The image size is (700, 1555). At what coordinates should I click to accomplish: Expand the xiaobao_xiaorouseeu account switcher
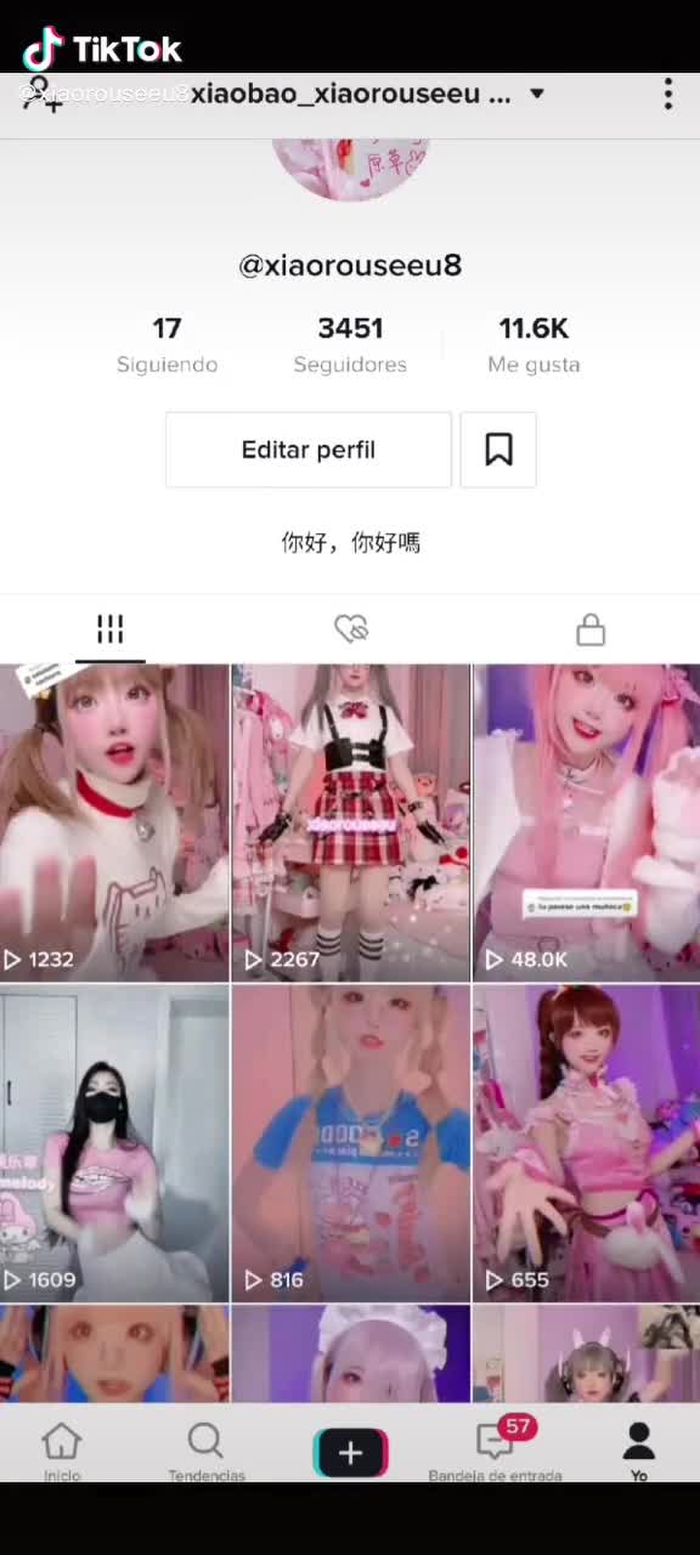(x=367, y=94)
